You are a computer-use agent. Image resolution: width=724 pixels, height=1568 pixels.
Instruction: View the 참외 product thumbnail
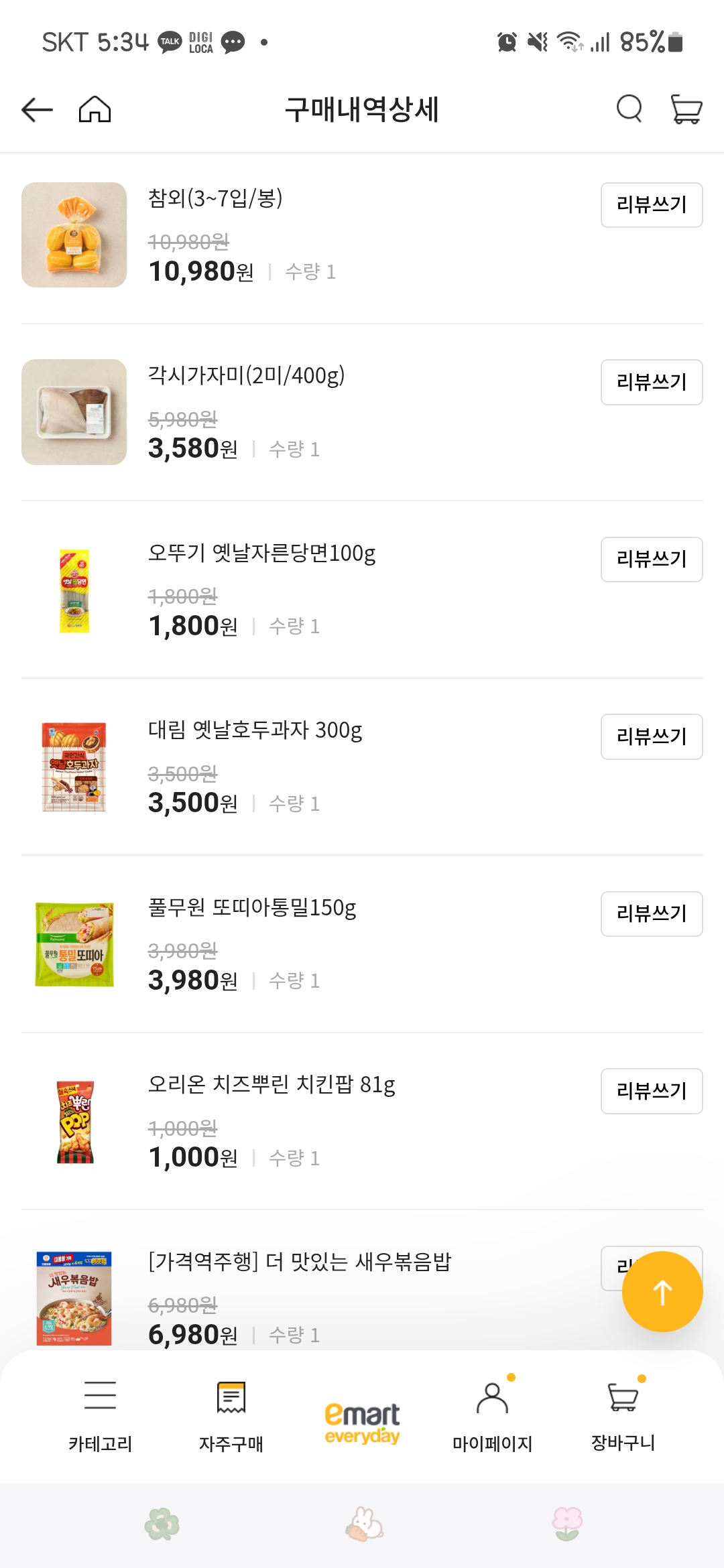[74, 235]
